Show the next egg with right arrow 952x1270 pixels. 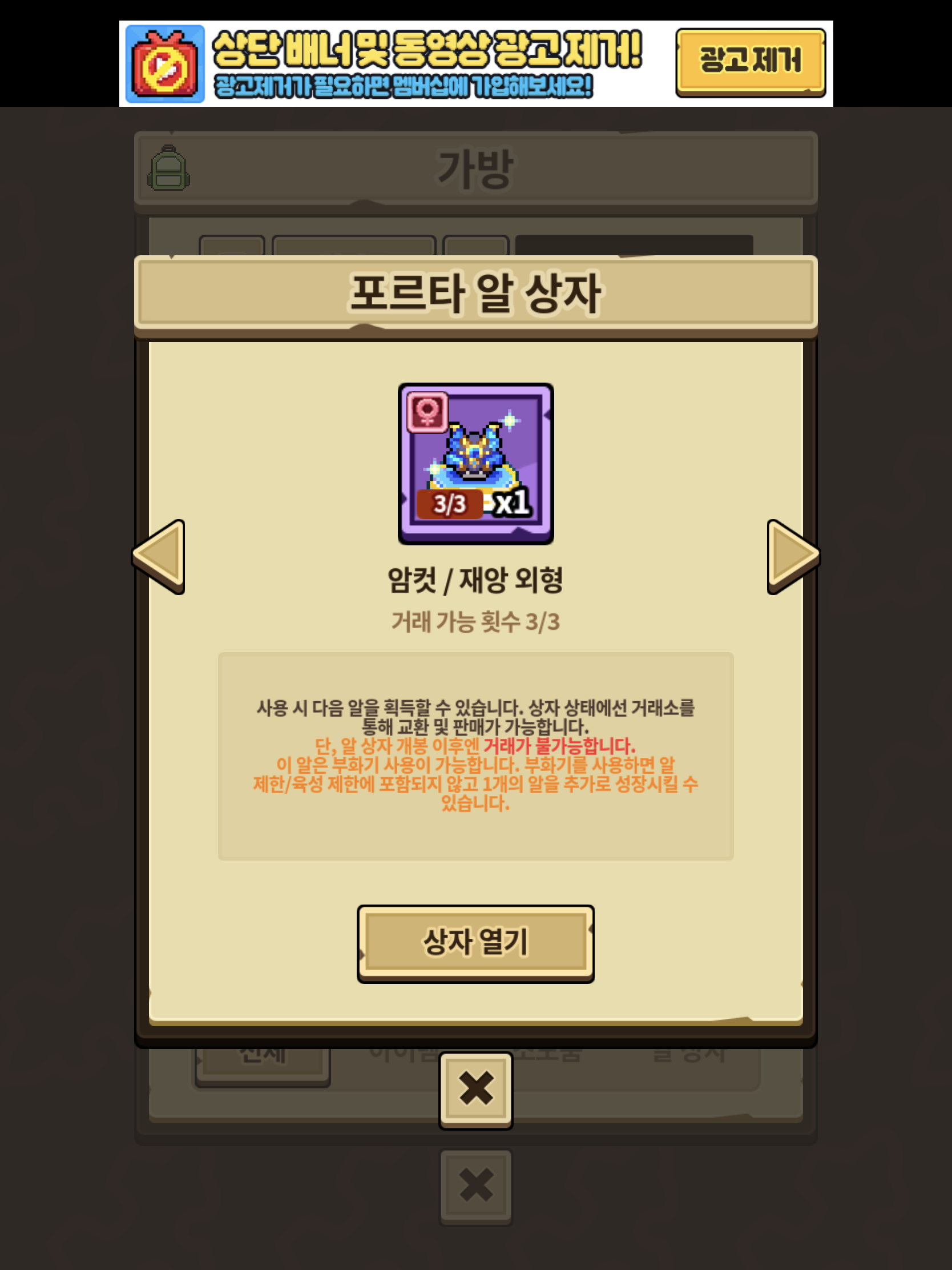[x=792, y=556]
